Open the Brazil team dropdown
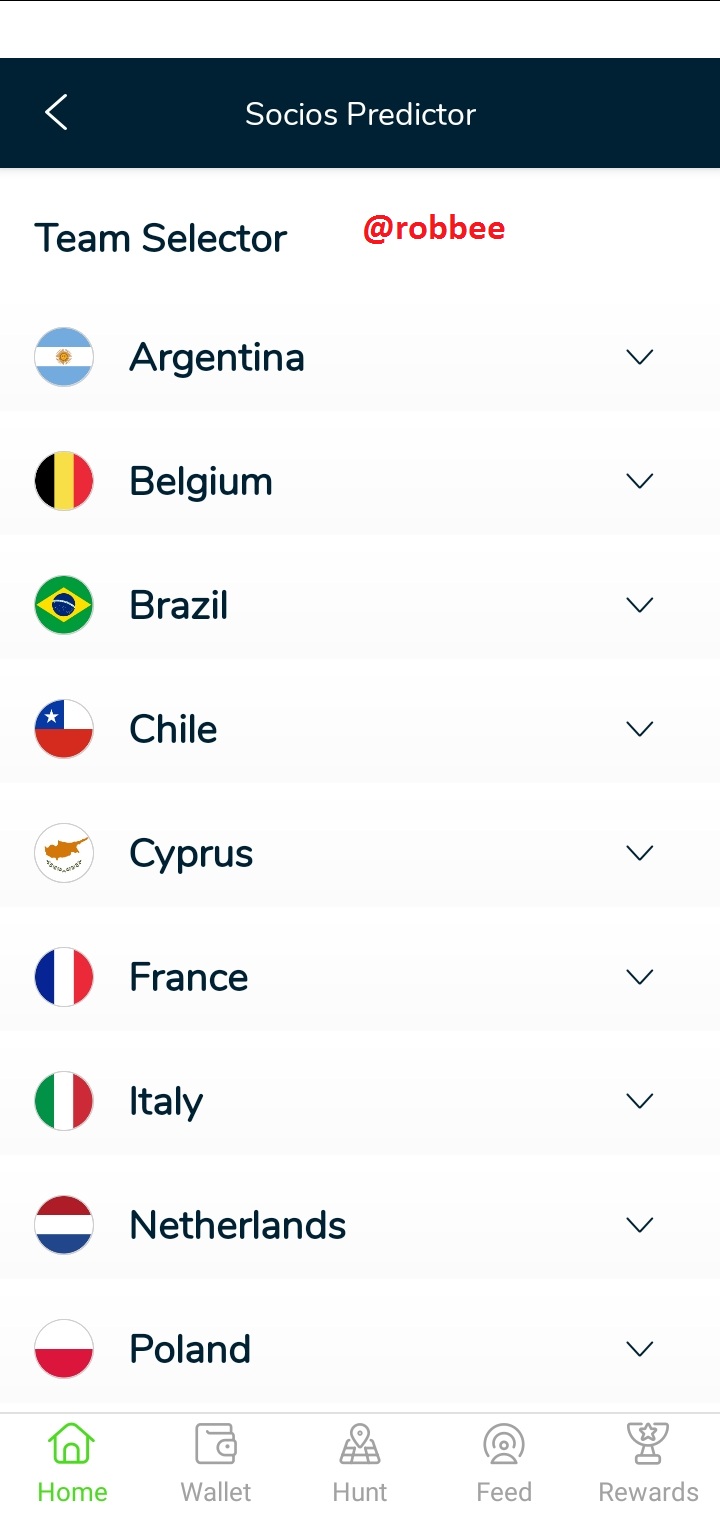The image size is (720, 1529). pyautogui.click(x=639, y=605)
